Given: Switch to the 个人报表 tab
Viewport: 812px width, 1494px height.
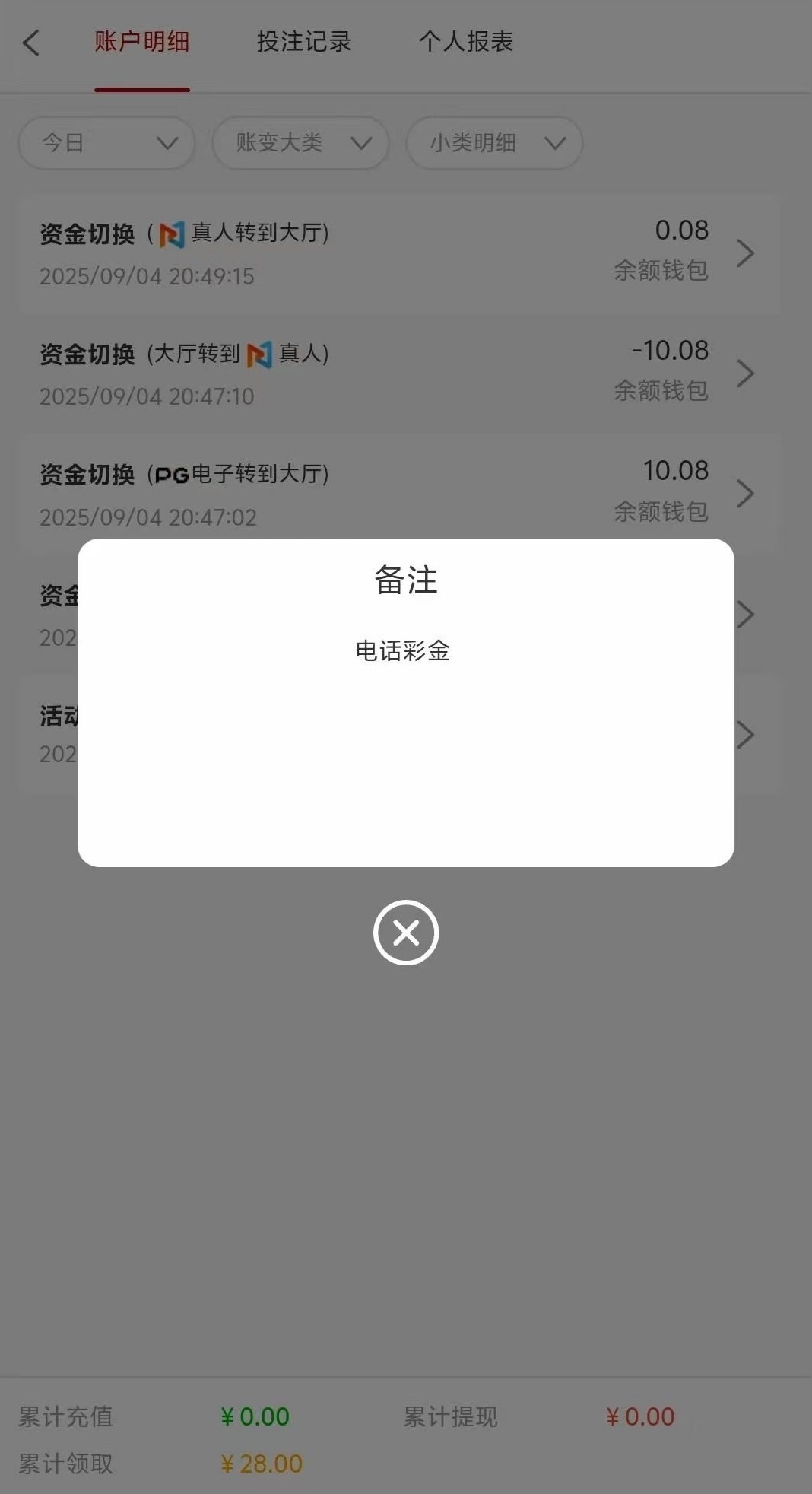Looking at the screenshot, I should (466, 43).
